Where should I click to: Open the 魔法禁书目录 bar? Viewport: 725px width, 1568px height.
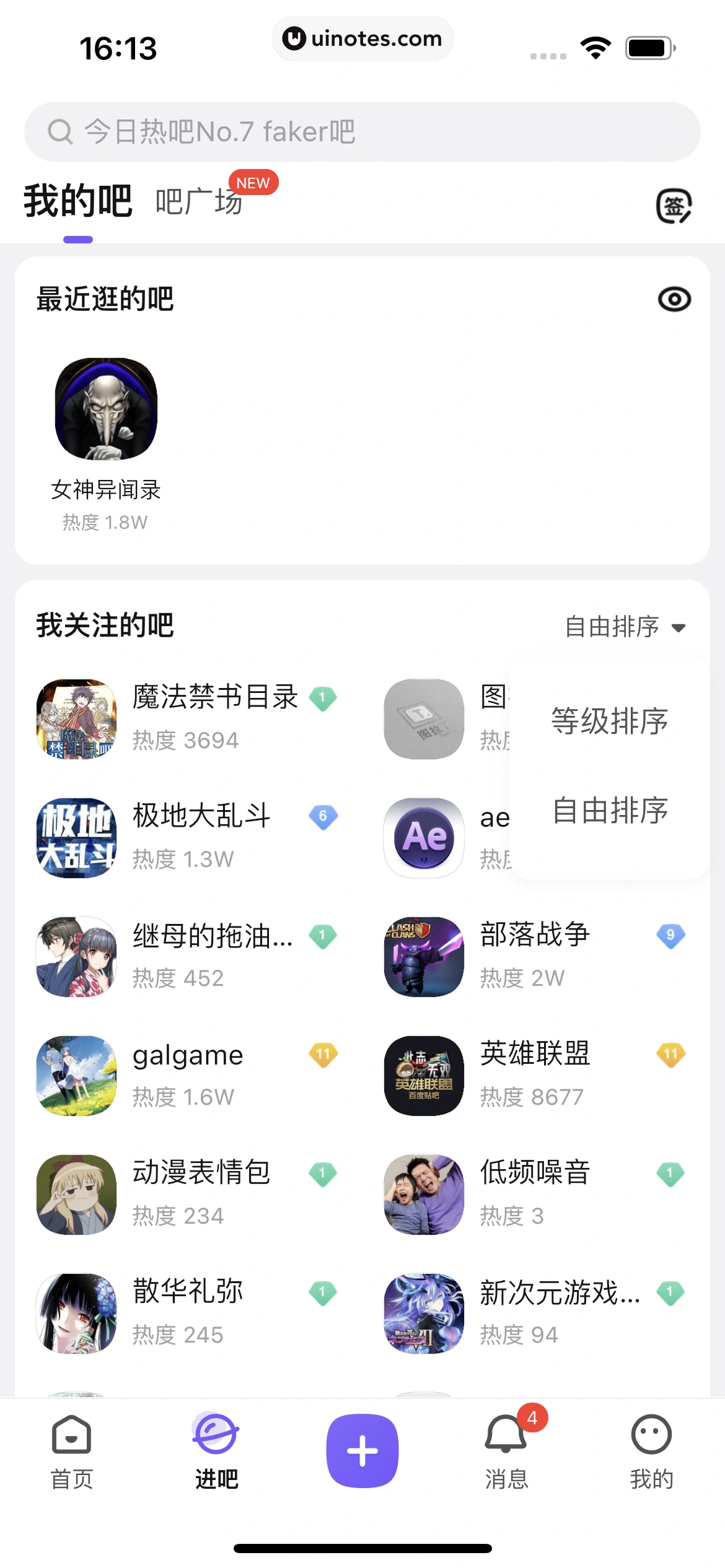(186, 718)
